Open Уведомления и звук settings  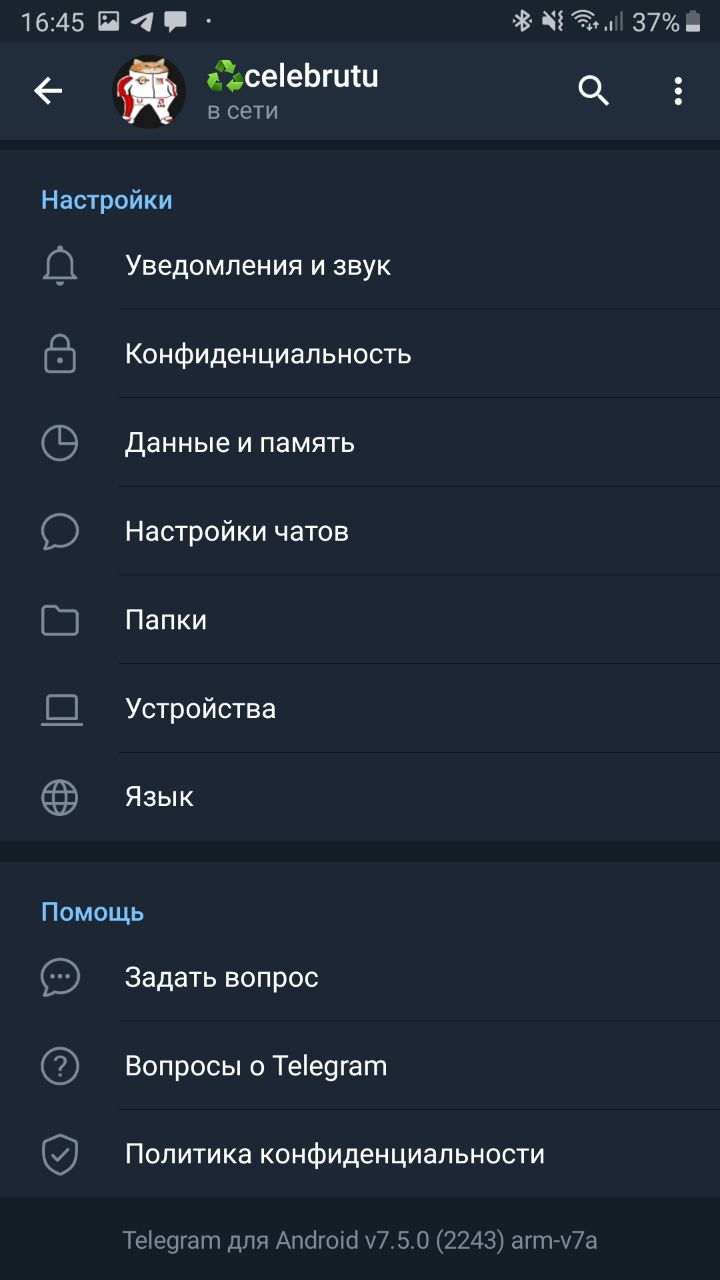click(258, 266)
